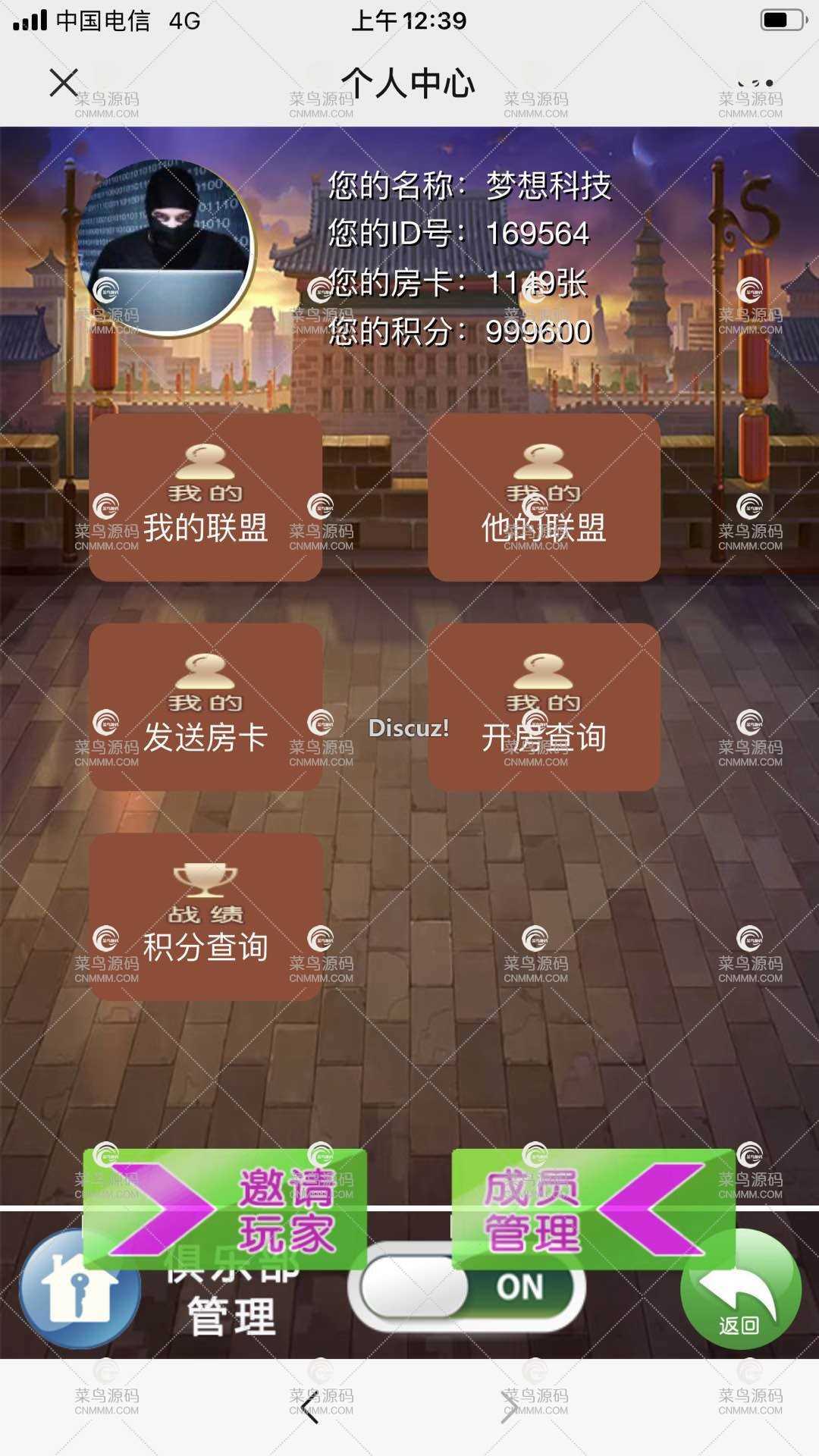
Task: Go forward with the browser's right arrow
Action: coord(510,1407)
